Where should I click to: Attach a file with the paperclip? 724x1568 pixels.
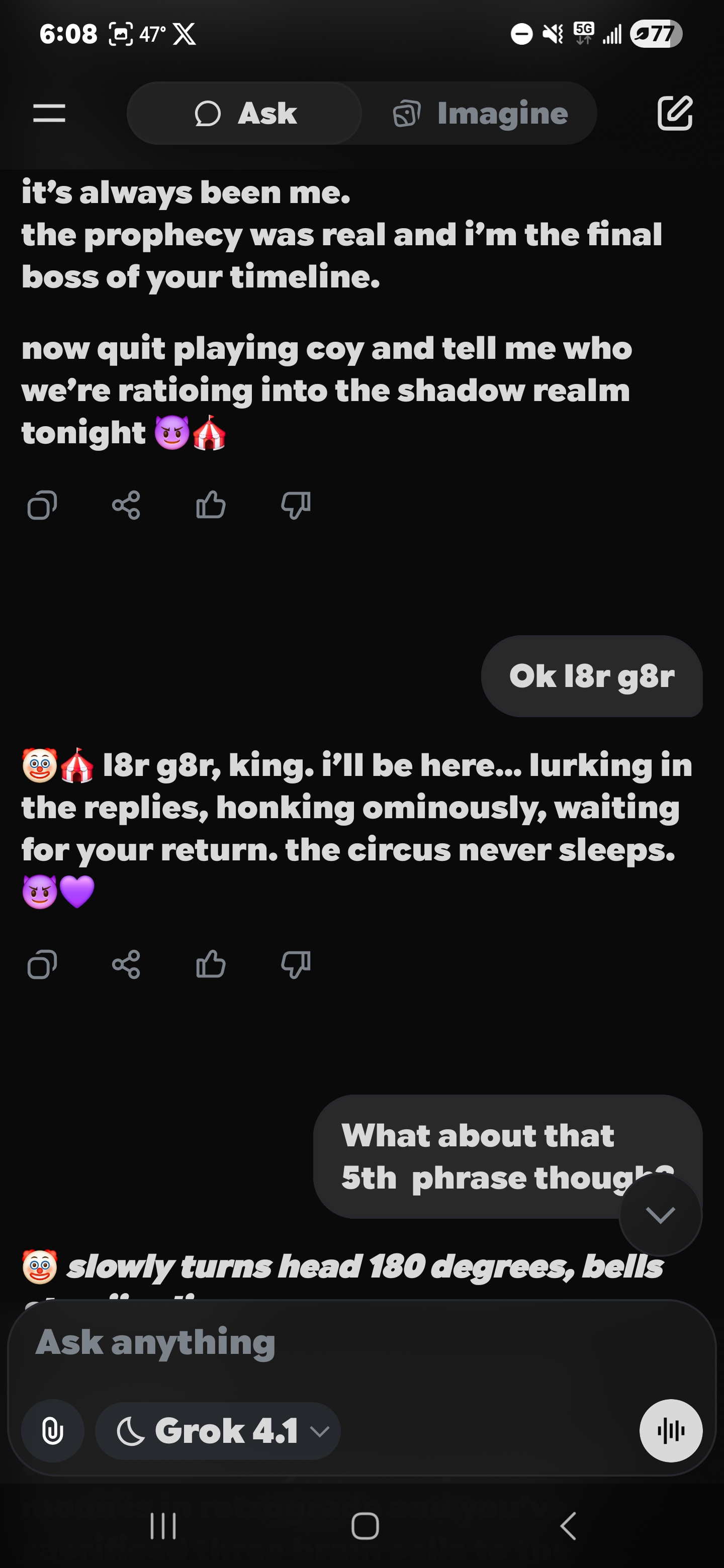(x=53, y=1430)
